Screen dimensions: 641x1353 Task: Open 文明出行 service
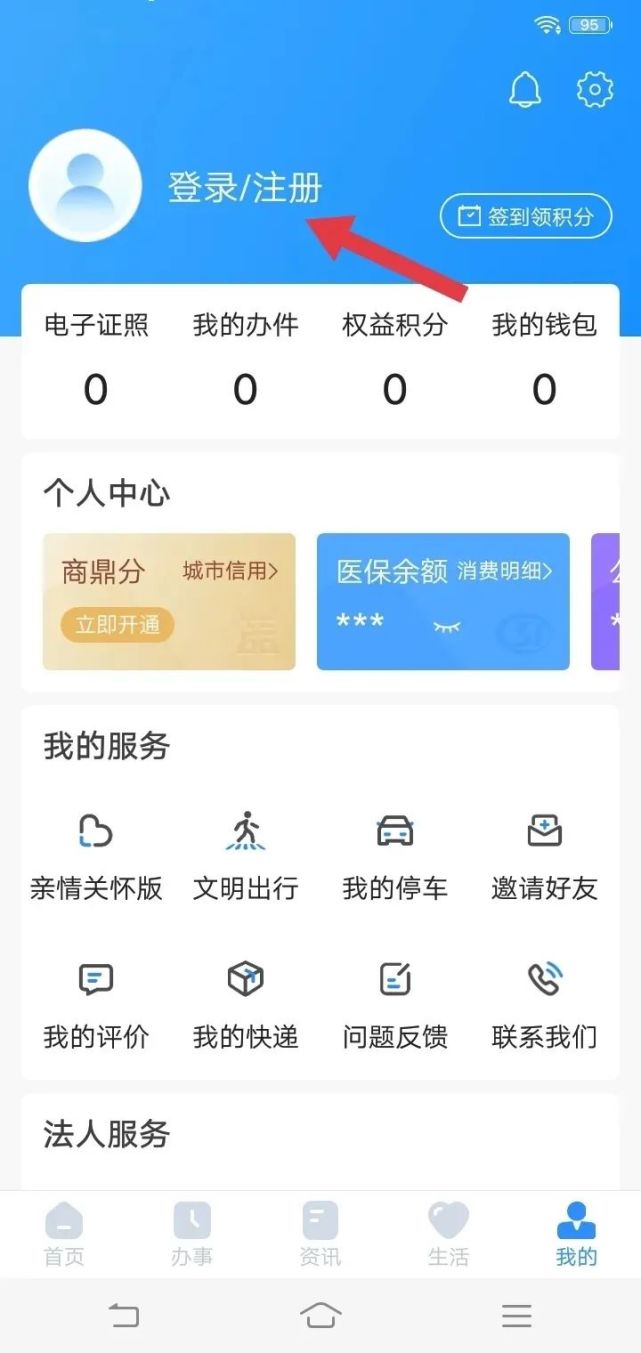[x=245, y=856]
